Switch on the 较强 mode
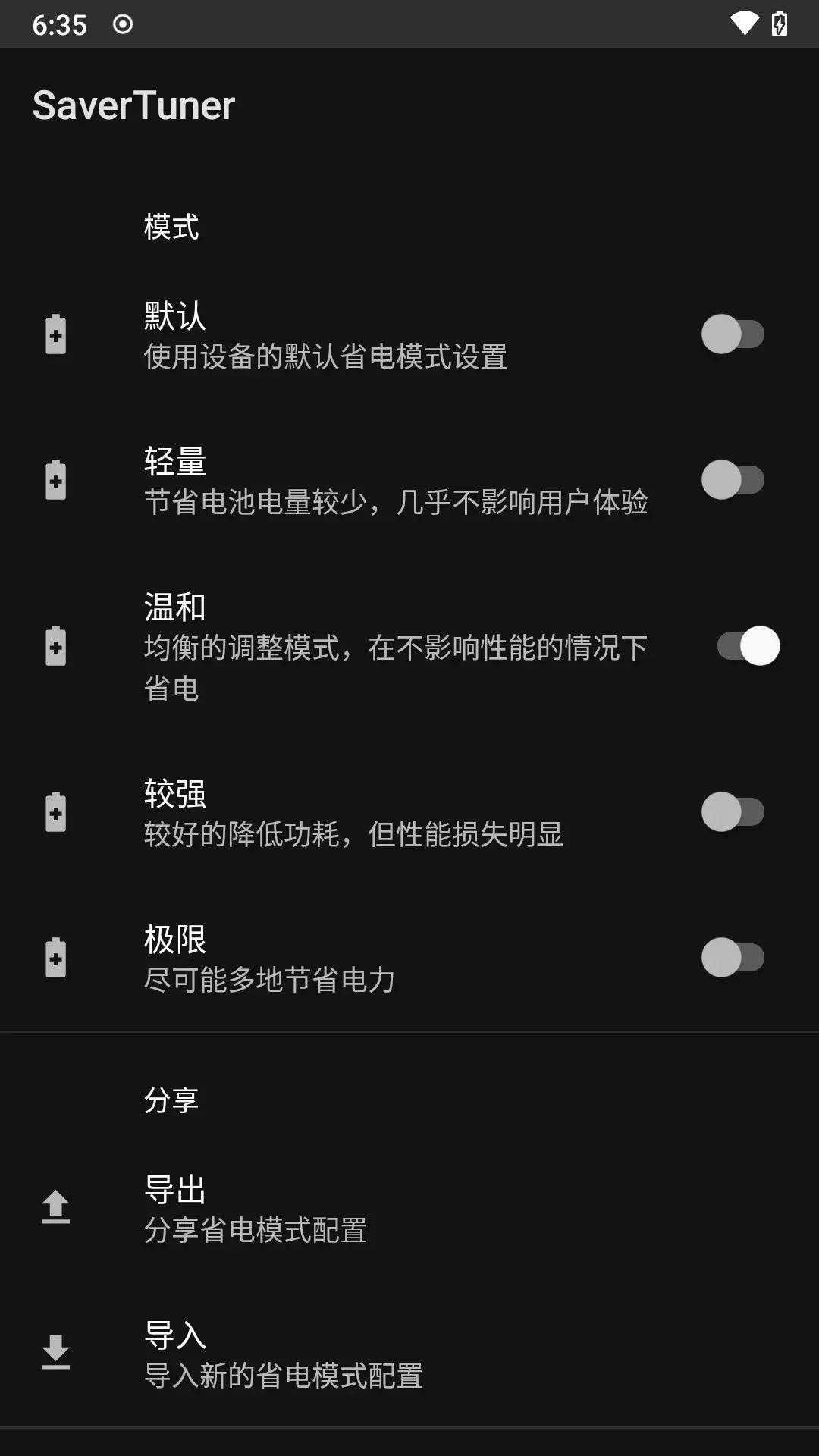 [733, 812]
